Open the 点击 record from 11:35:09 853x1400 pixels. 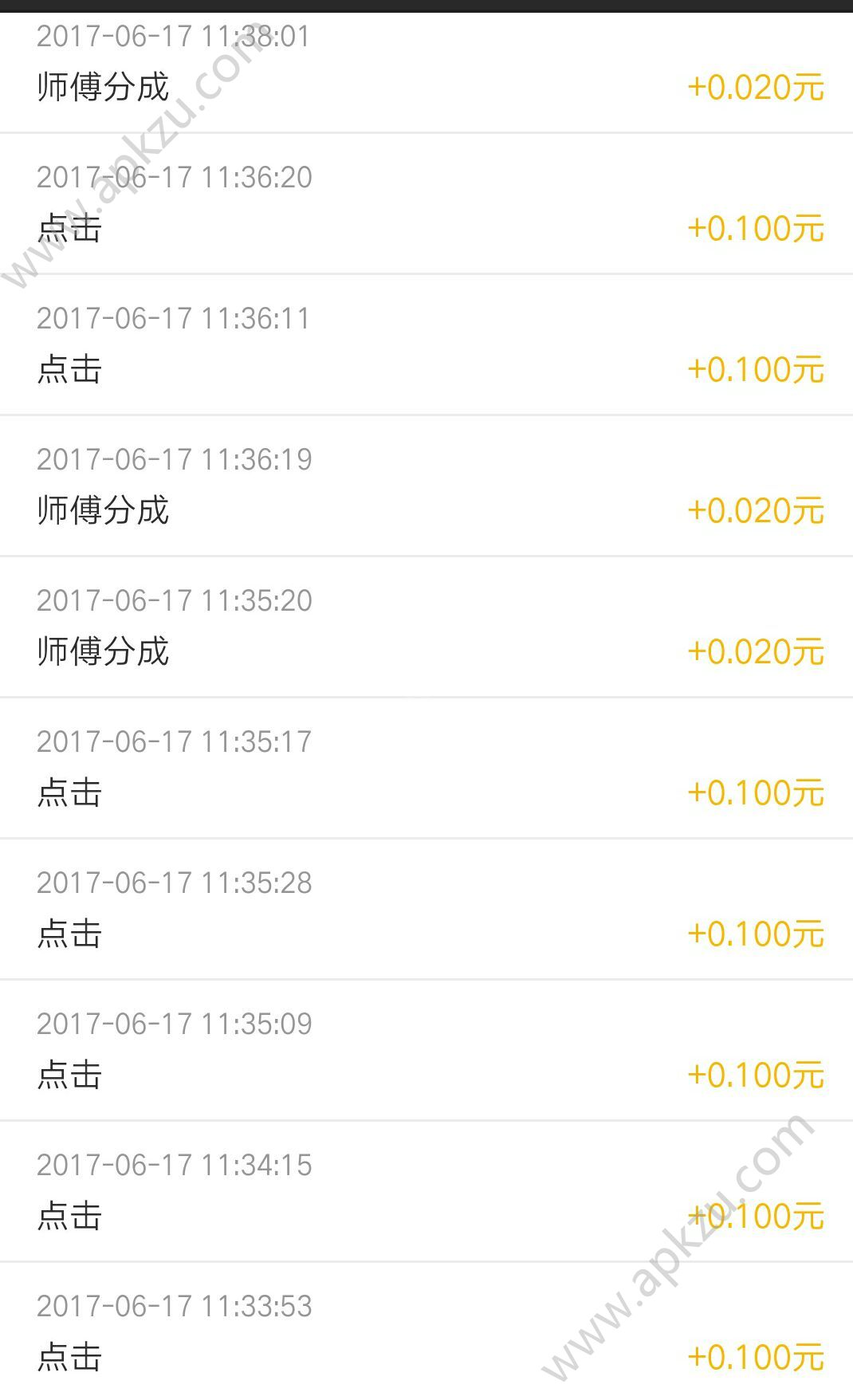pyautogui.click(x=70, y=1075)
